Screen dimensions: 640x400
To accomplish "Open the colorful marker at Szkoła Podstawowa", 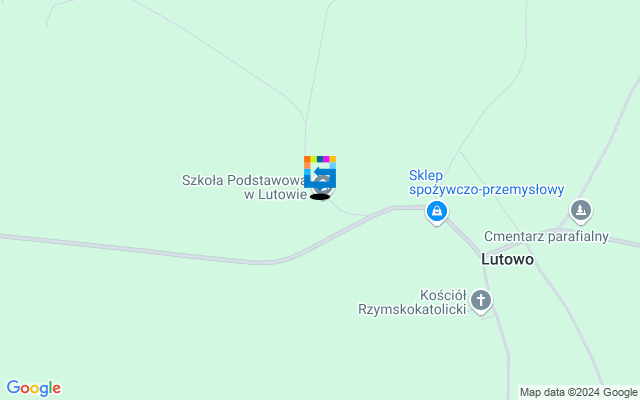I will [x=320, y=172].
